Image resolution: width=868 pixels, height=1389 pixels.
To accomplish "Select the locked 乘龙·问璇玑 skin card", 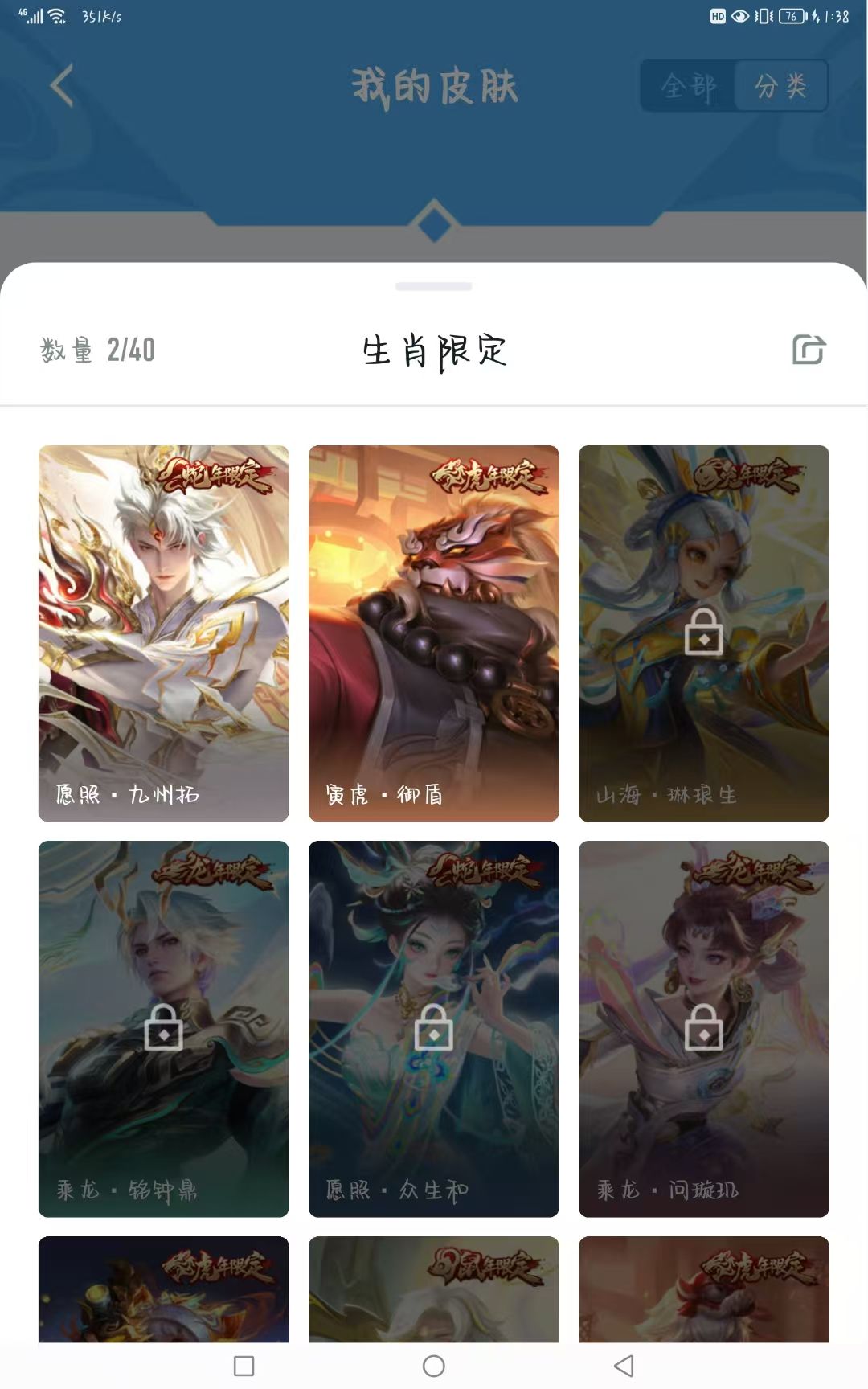I will (704, 1029).
